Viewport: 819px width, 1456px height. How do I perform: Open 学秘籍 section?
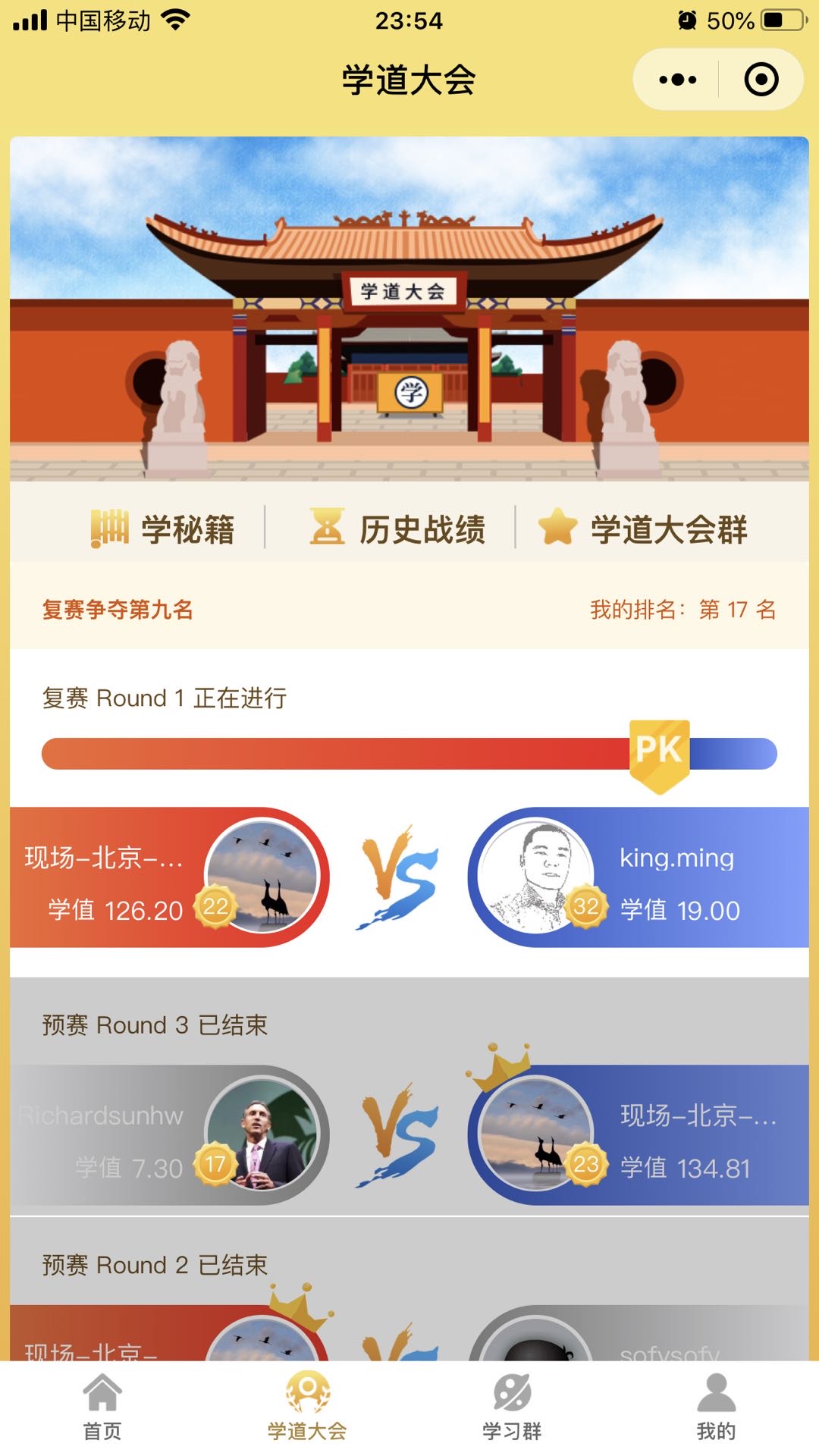(163, 529)
